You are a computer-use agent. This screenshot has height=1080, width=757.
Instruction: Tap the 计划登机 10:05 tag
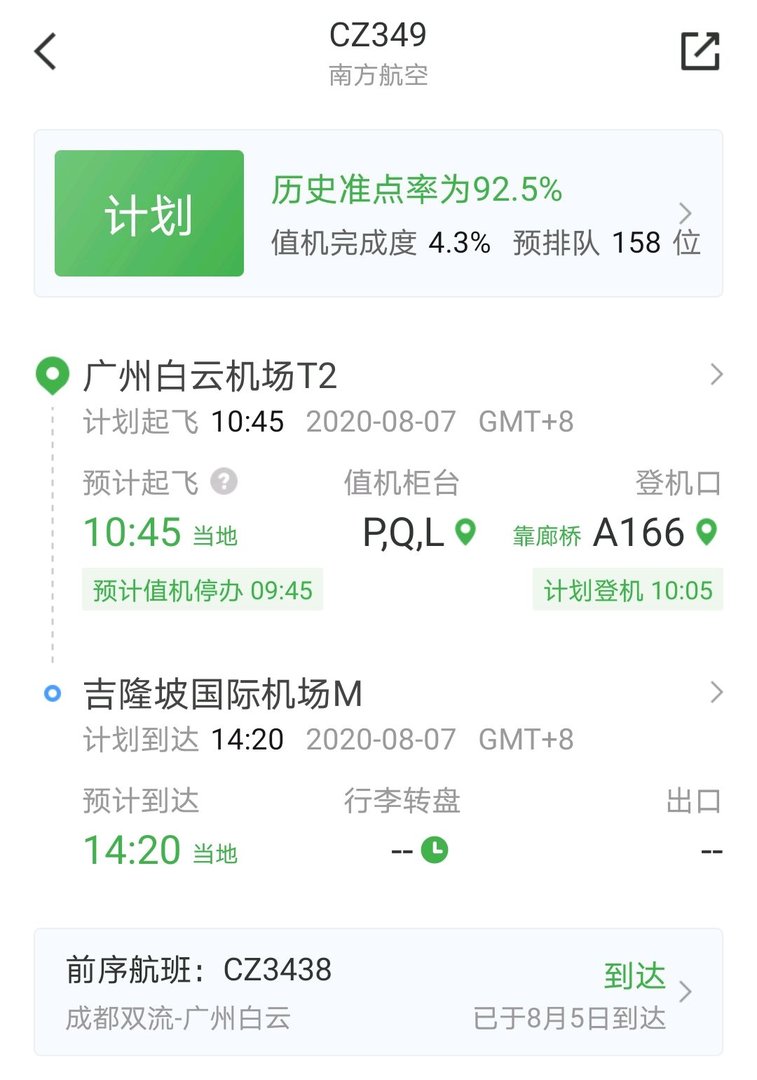click(x=628, y=590)
